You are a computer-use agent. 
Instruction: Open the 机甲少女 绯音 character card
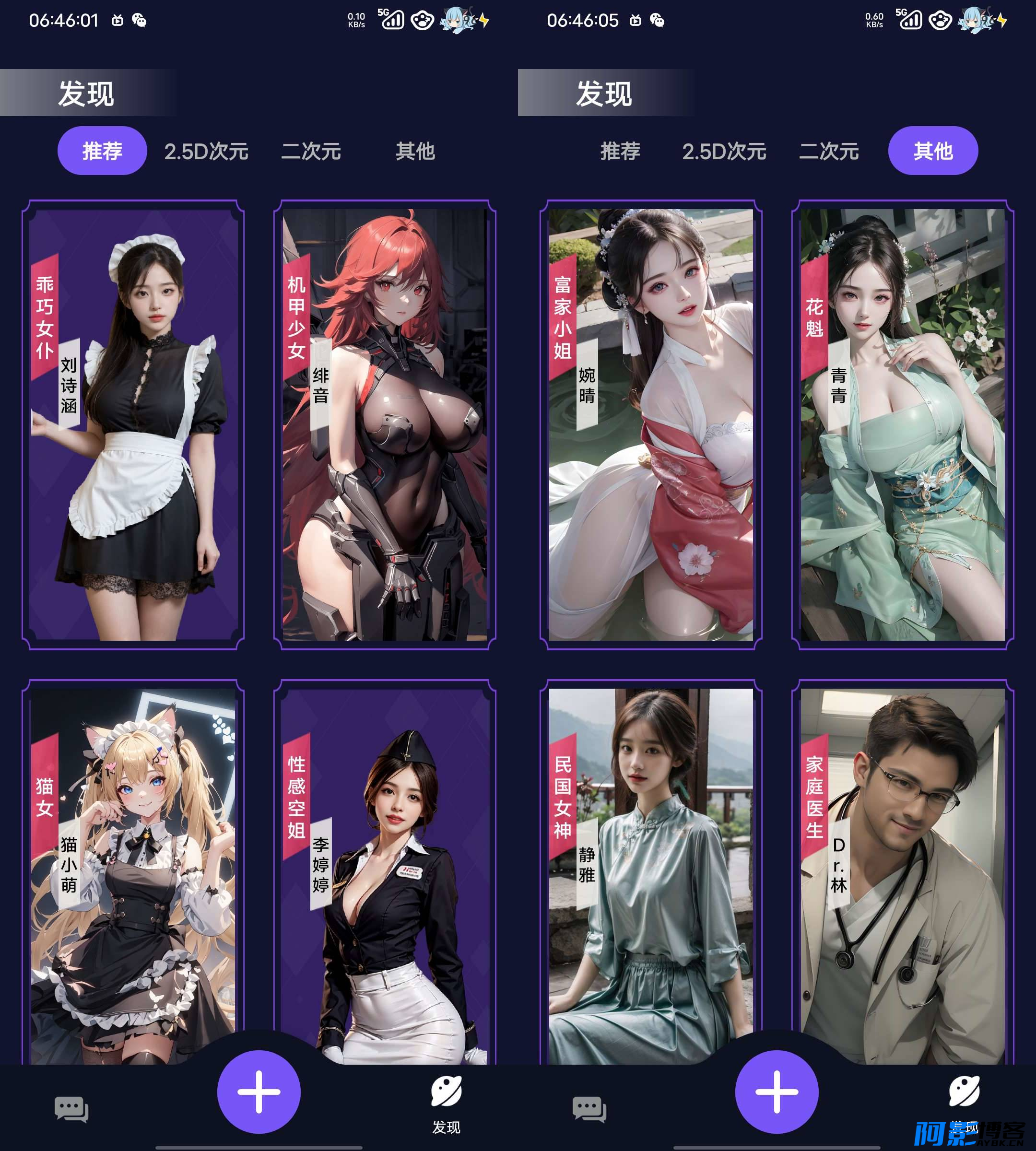coord(384,424)
